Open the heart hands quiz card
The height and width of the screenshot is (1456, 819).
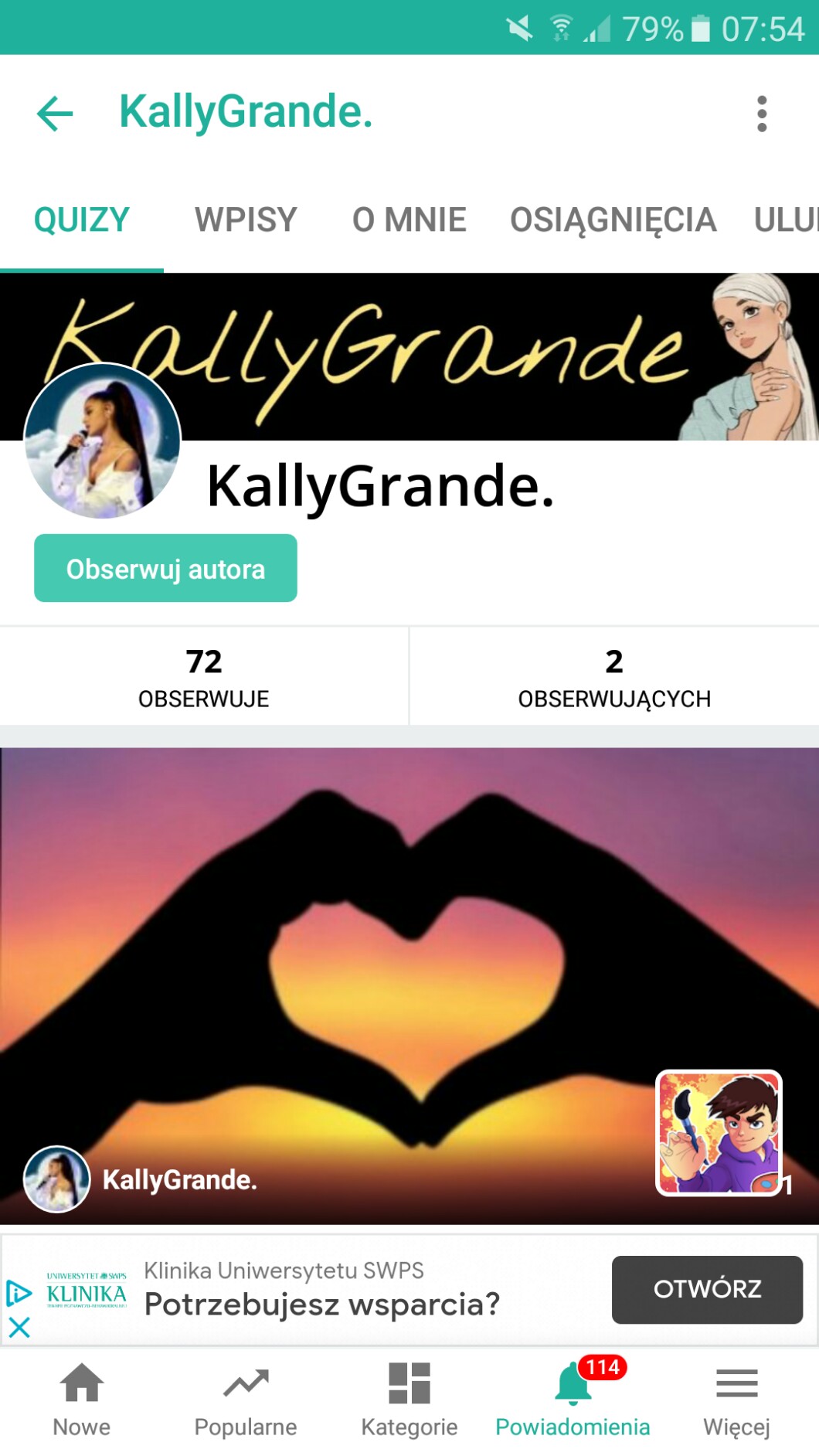(x=409, y=985)
